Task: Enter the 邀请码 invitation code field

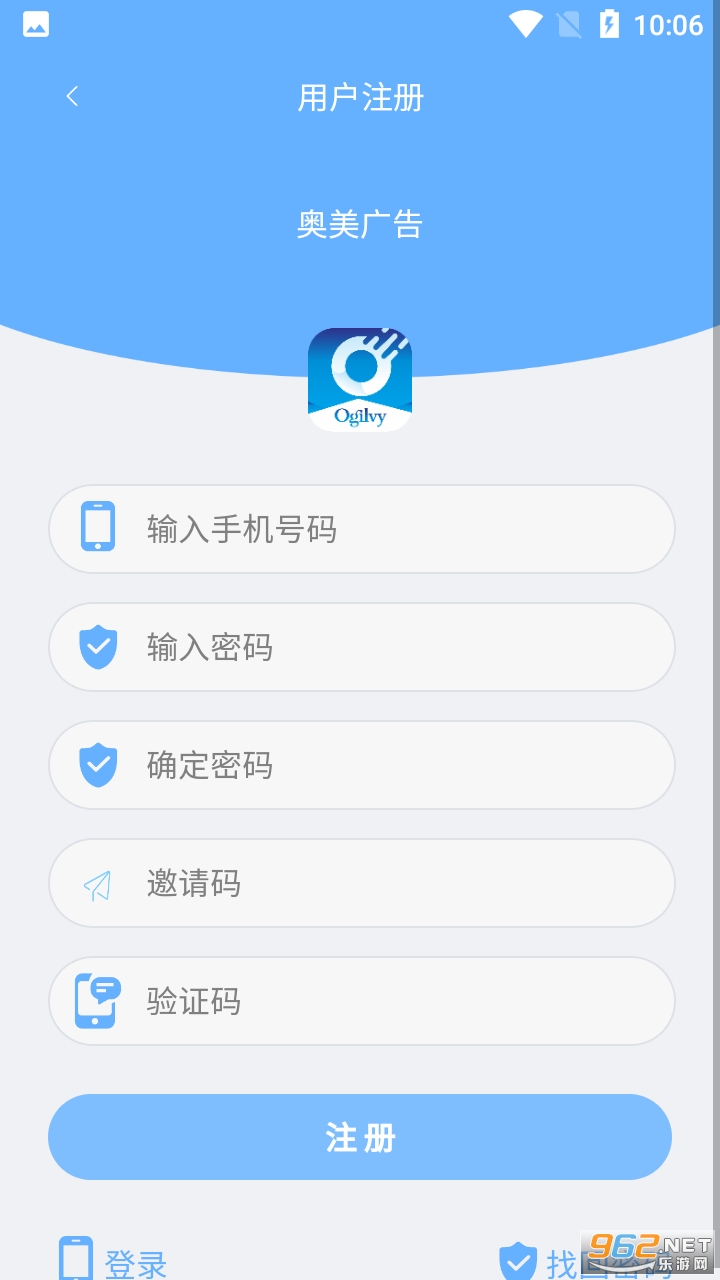Action: click(x=362, y=883)
